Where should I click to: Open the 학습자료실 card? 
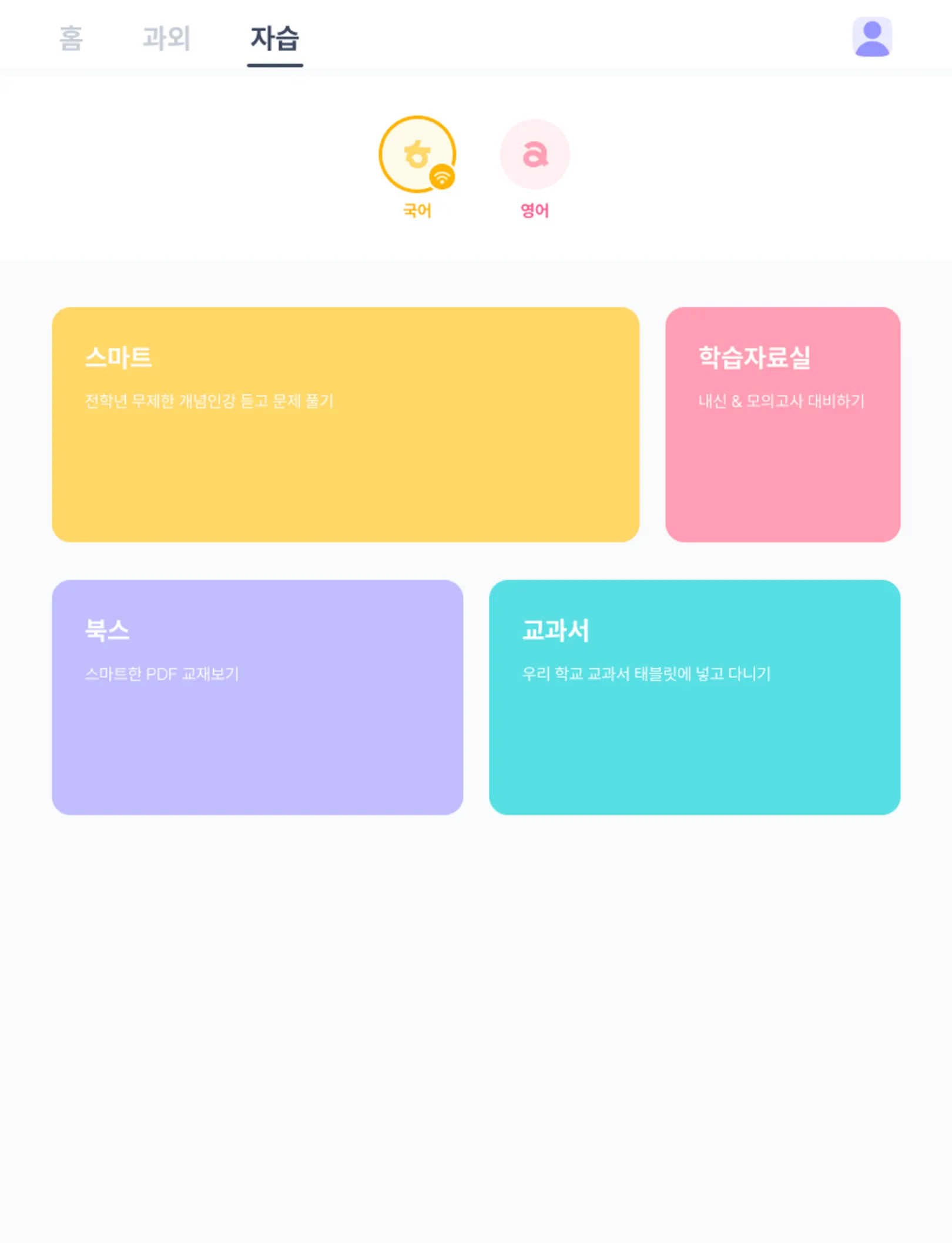tap(782, 424)
